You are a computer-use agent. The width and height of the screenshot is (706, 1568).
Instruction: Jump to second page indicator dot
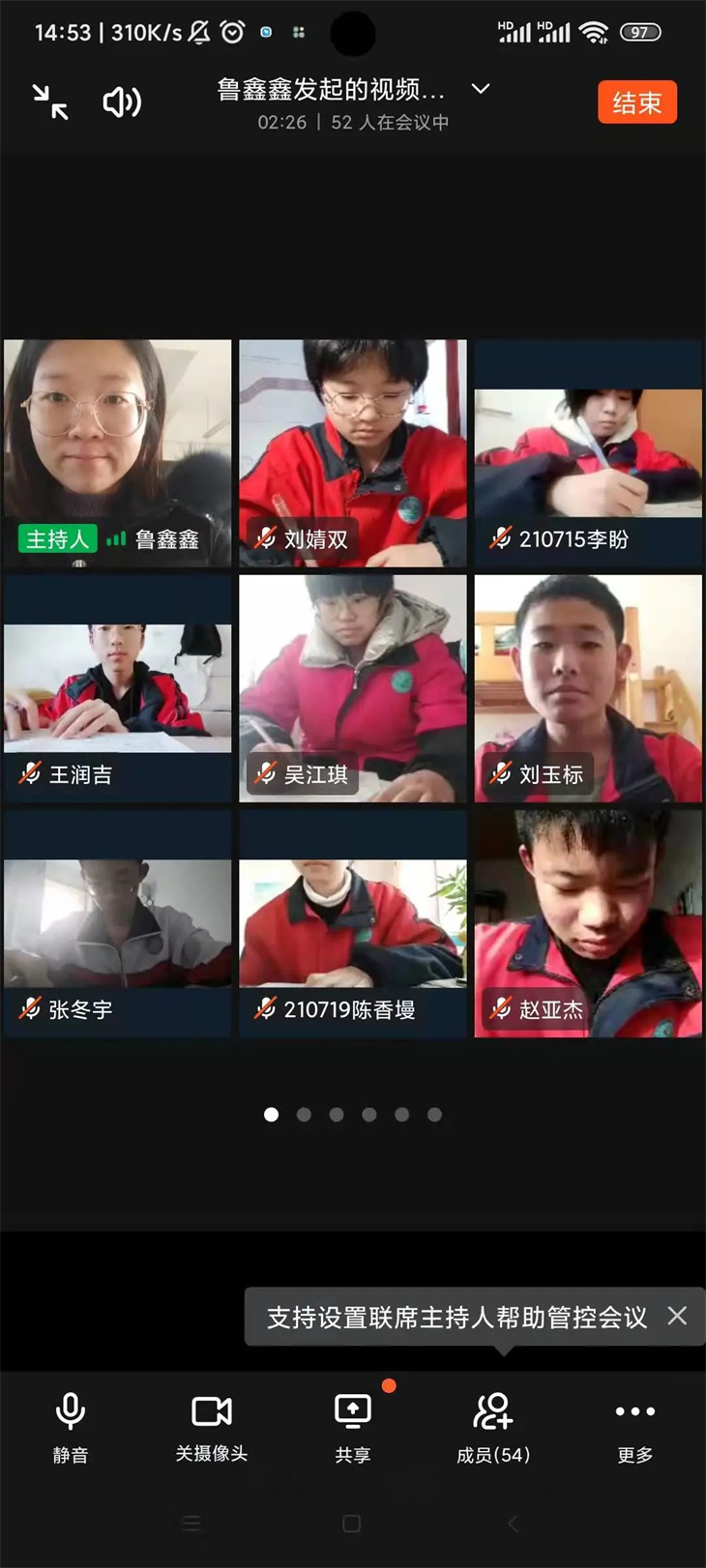[304, 1115]
